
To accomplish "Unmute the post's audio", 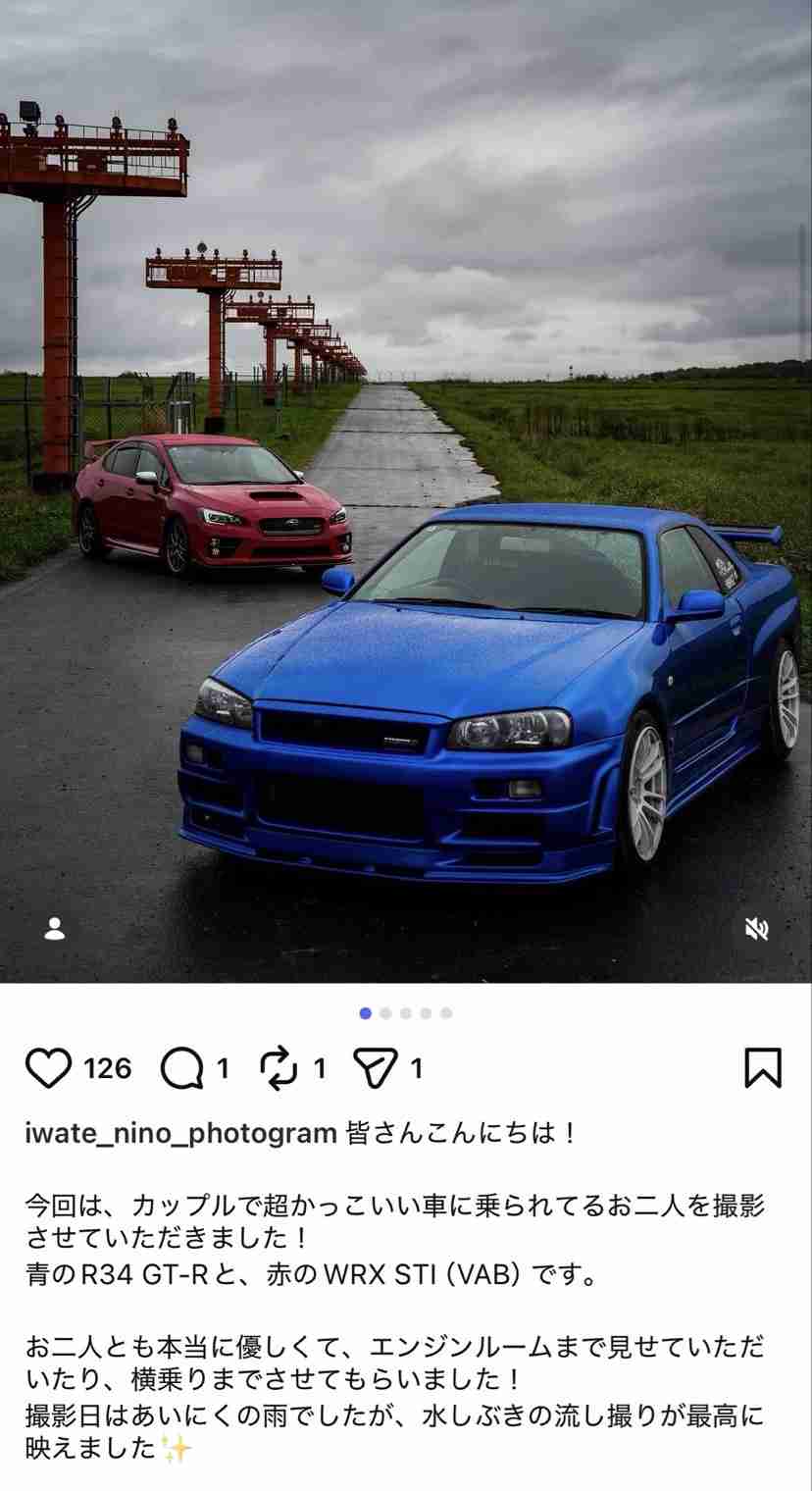I will pos(756,929).
